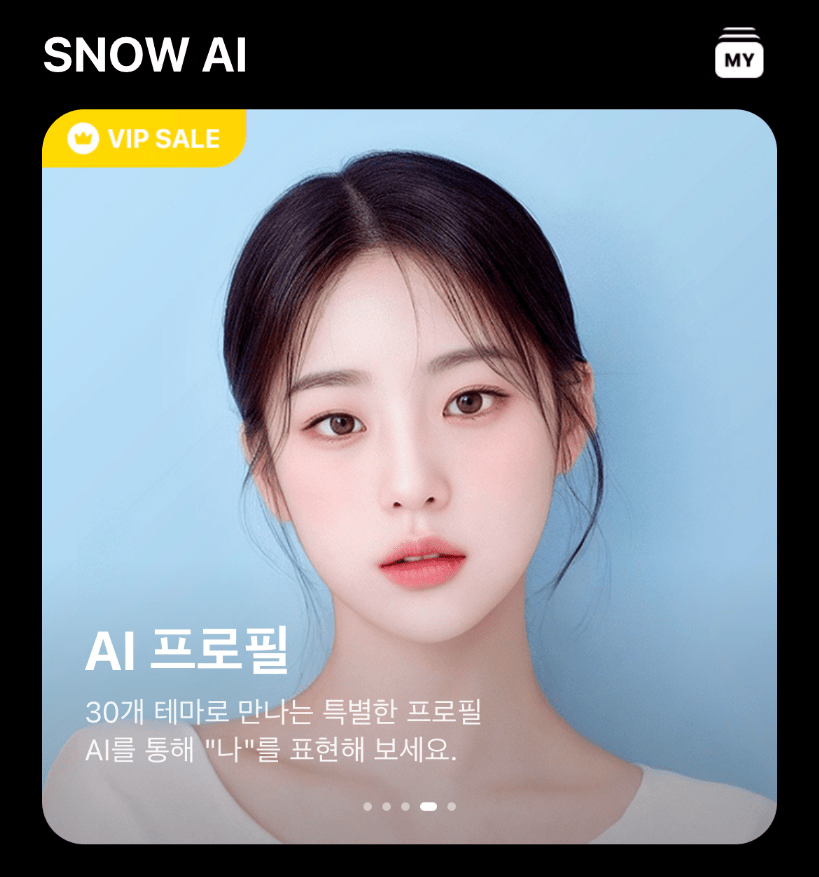Select the last banner page dot
The image size is (819, 877).
(x=452, y=806)
